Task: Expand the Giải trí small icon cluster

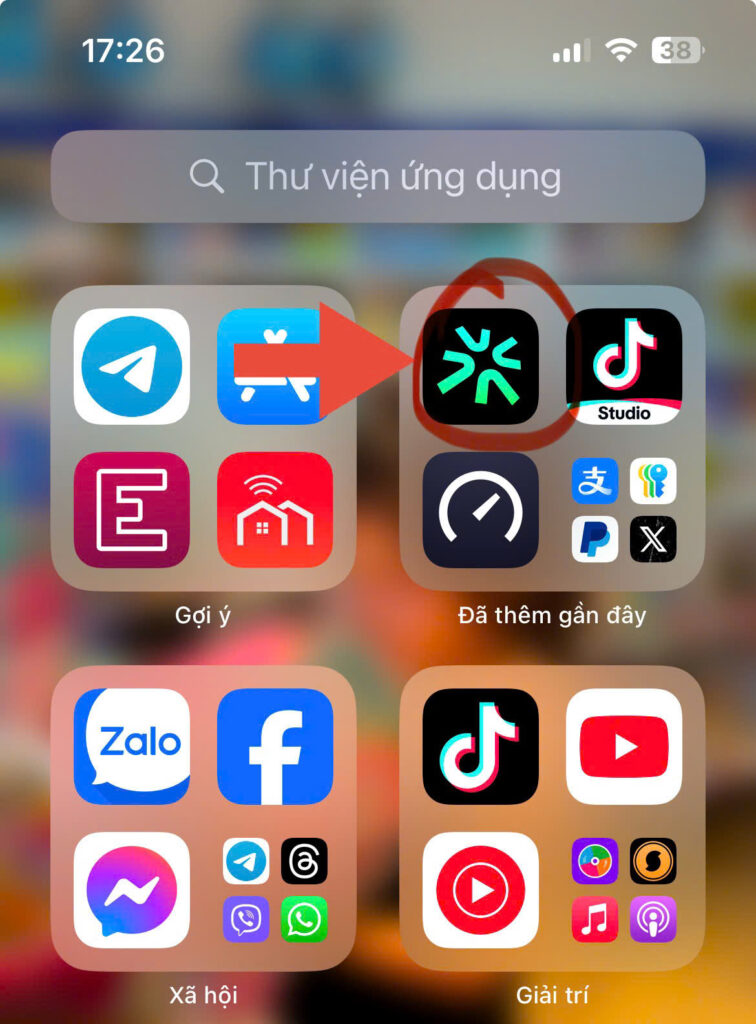Action: (624, 890)
